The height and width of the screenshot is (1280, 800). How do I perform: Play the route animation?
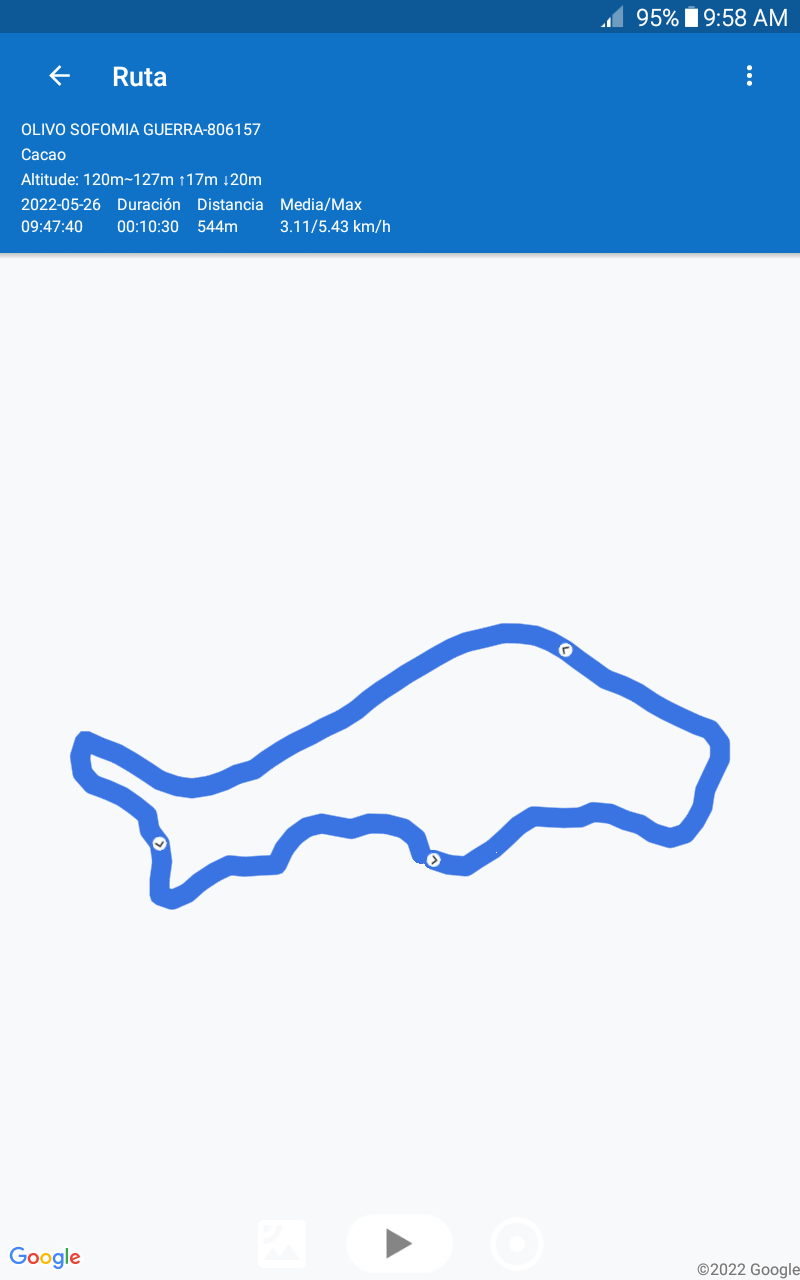click(x=399, y=1243)
